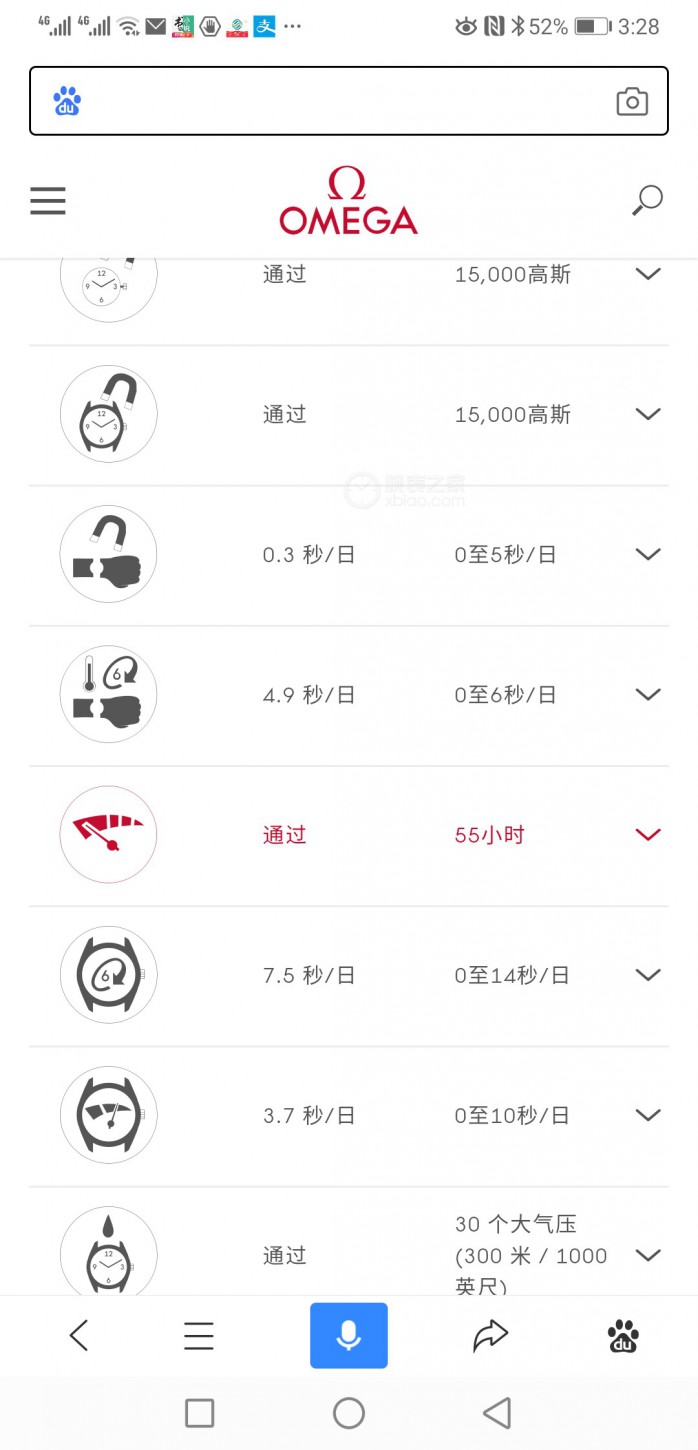Open camera search in the address bar

(x=632, y=101)
